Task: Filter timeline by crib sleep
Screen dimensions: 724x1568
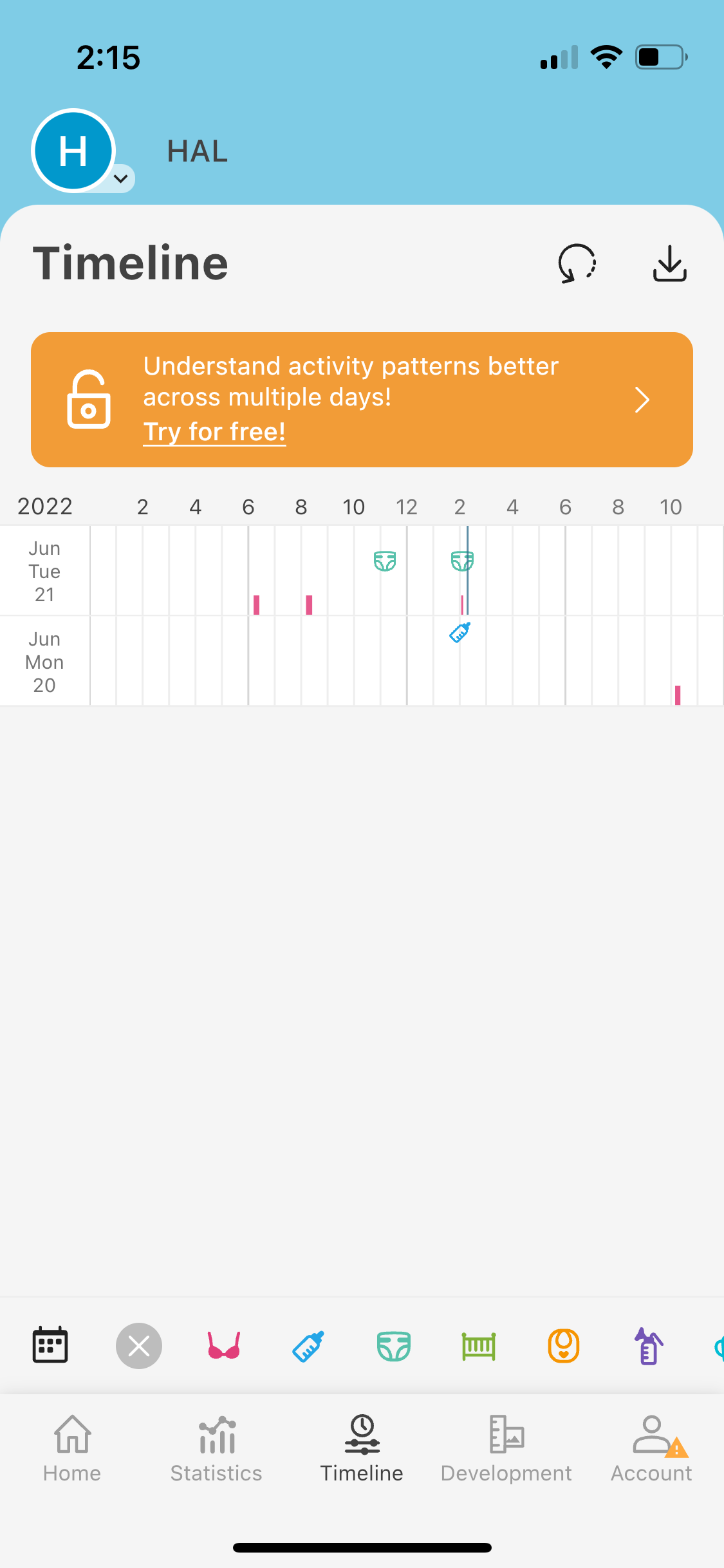Action: [478, 1346]
